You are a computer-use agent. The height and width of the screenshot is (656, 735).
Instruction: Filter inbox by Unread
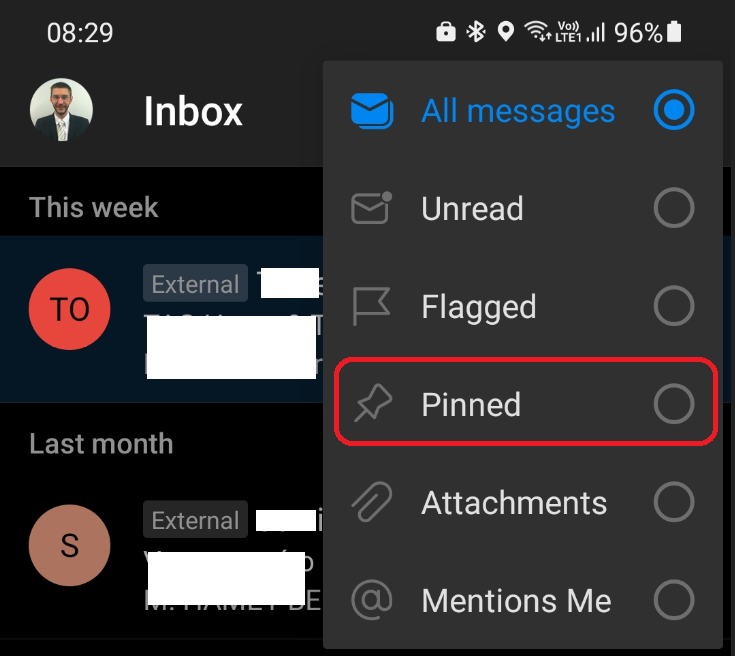coord(520,209)
